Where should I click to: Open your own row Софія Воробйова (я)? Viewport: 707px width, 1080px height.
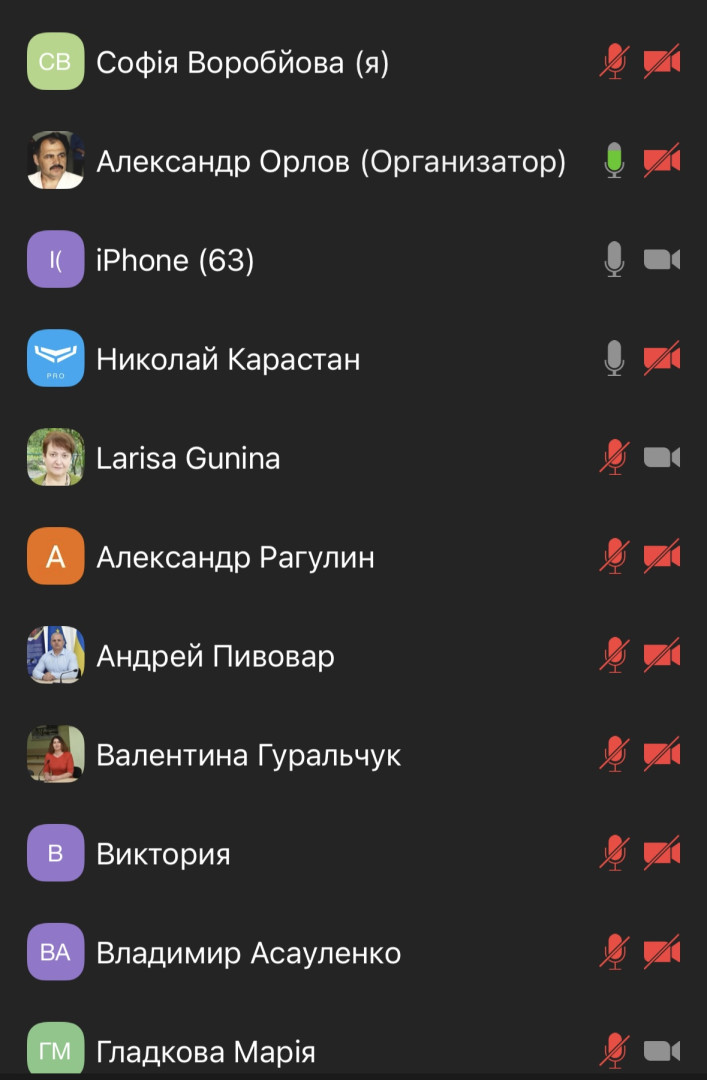[242, 63]
